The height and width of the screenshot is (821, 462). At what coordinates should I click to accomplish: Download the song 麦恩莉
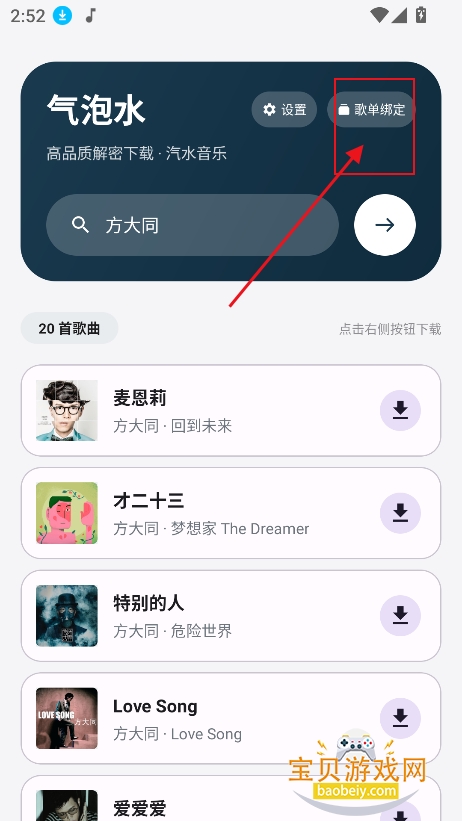(400, 410)
